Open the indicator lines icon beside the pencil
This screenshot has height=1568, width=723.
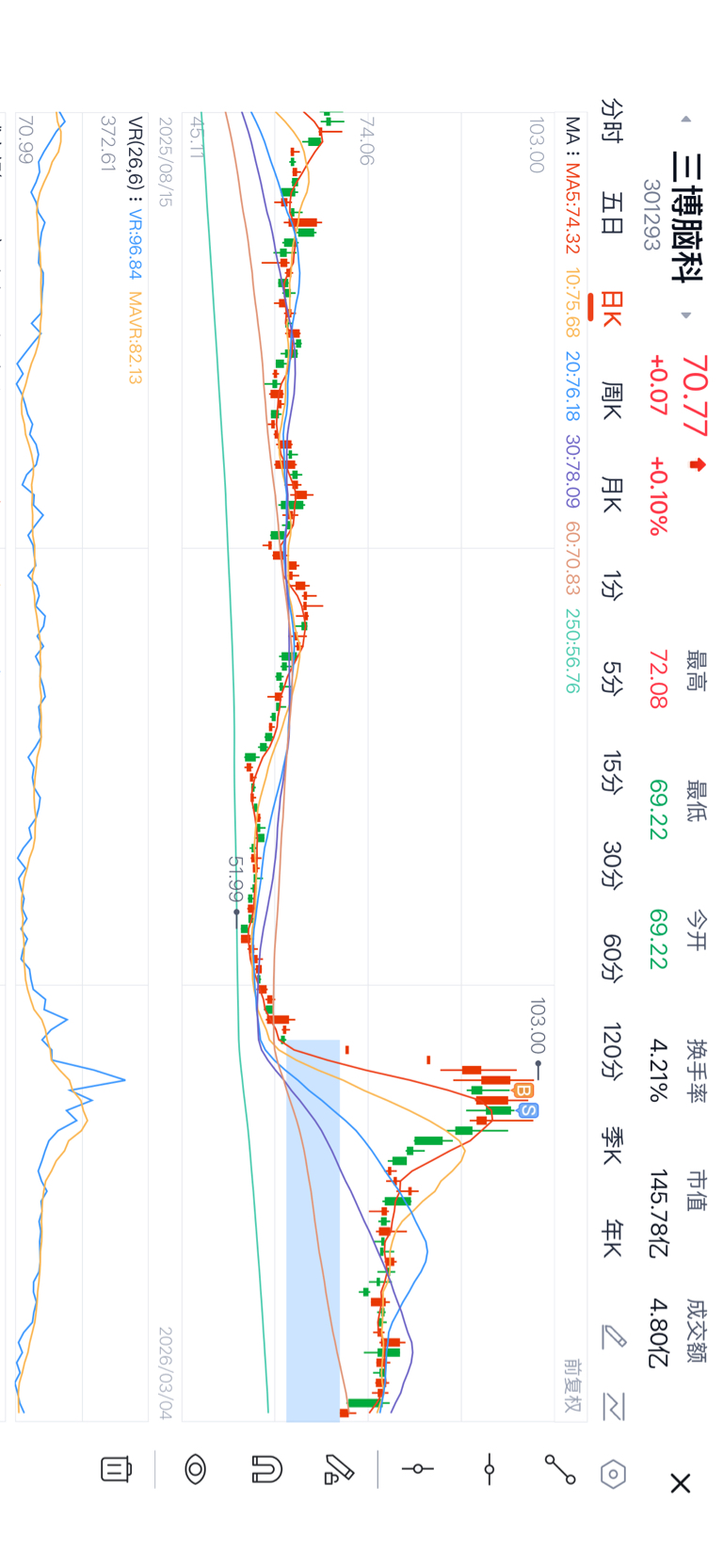614,1405
